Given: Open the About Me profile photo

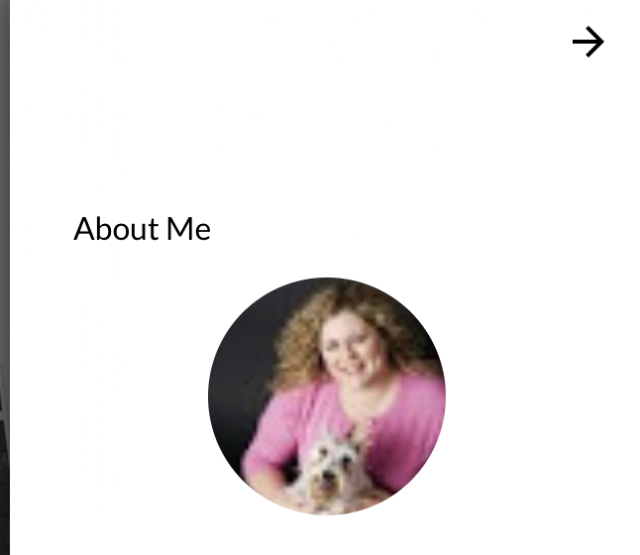Looking at the screenshot, I should tap(327, 396).
